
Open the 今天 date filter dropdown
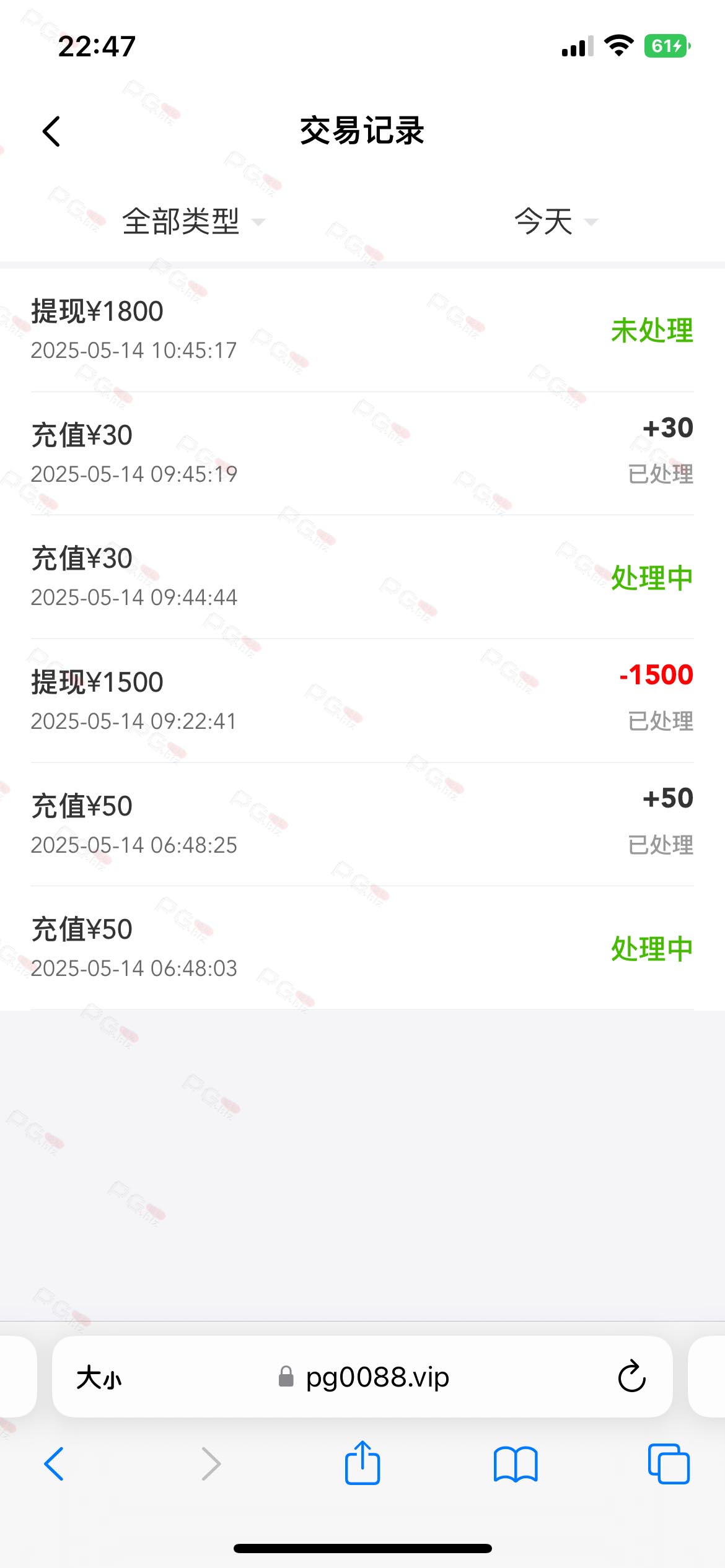point(555,222)
